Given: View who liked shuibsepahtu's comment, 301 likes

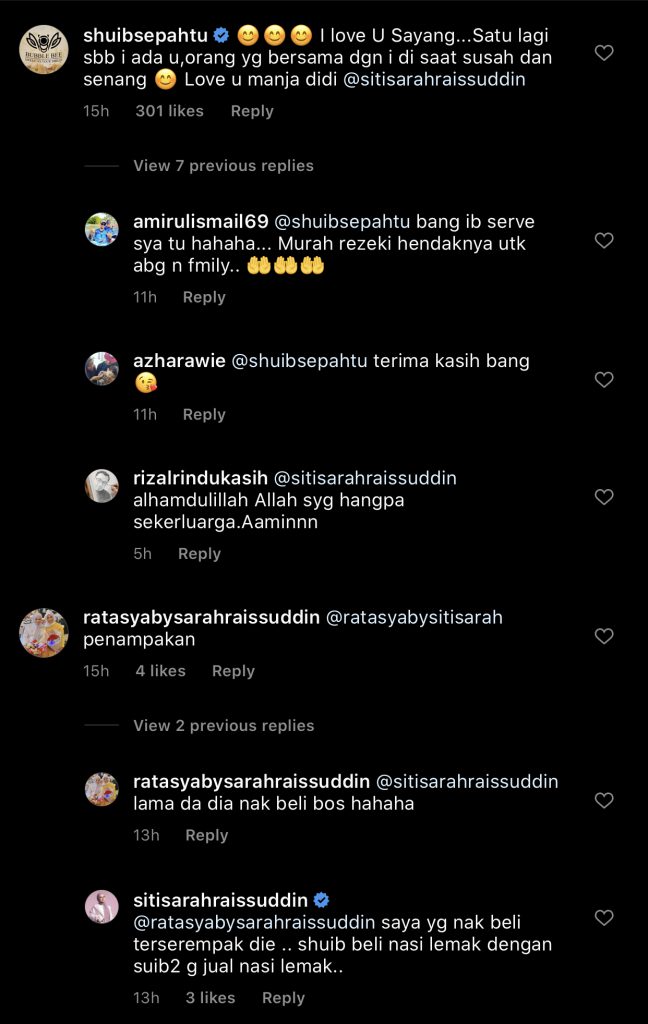Looking at the screenshot, I should pyautogui.click(x=169, y=111).
